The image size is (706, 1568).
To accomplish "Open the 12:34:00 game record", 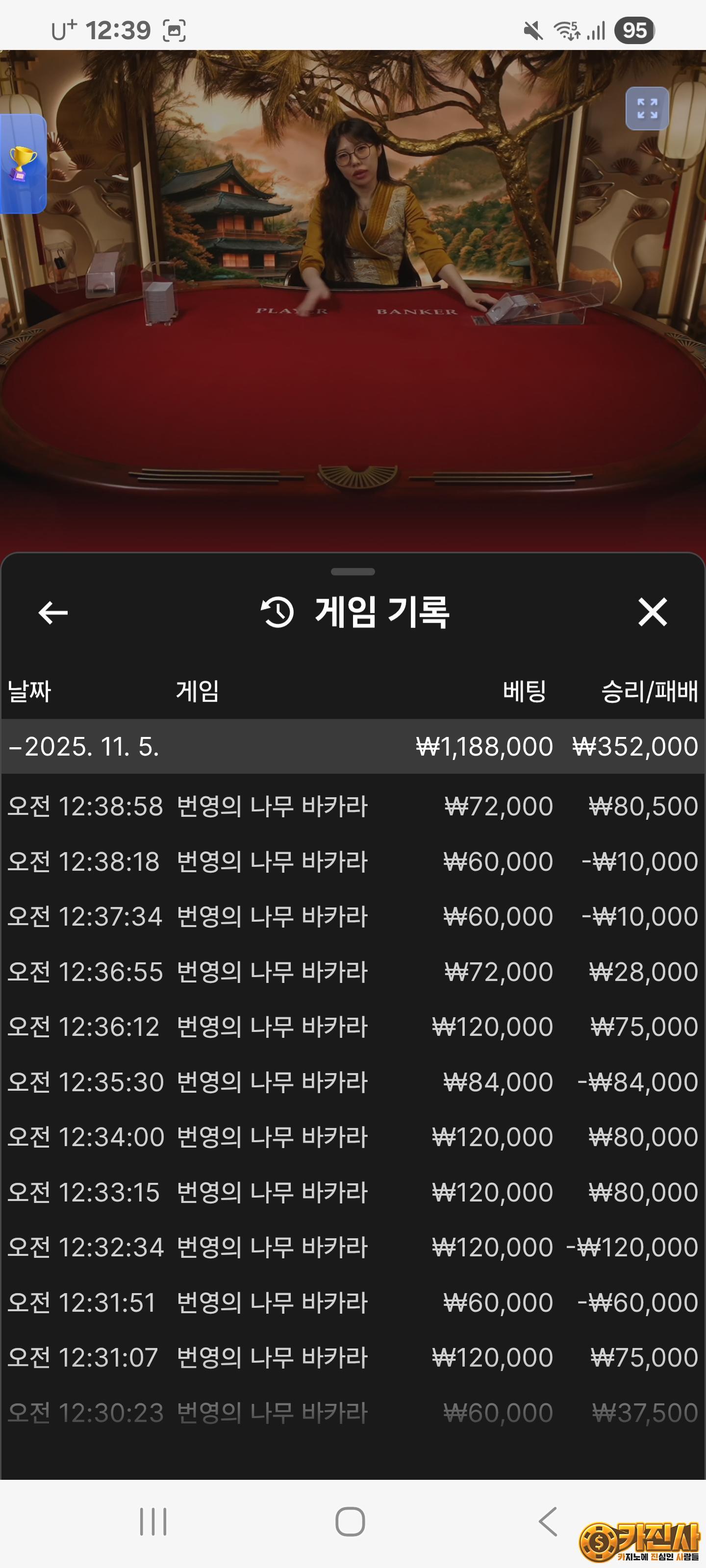I will (x=353, y=1137).
